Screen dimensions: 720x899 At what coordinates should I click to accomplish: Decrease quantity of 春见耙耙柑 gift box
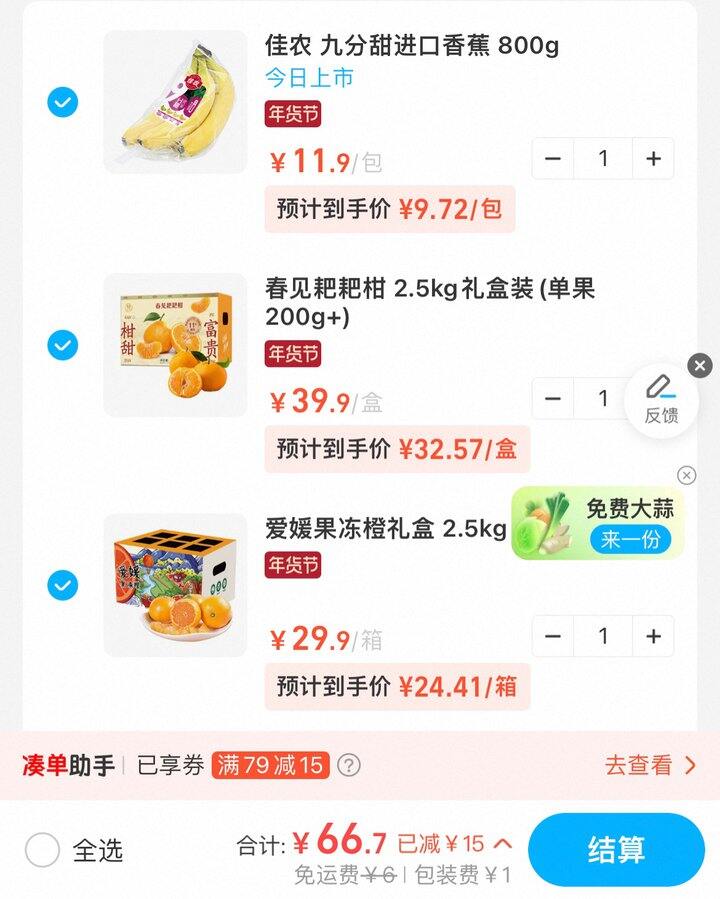(553, 399)
